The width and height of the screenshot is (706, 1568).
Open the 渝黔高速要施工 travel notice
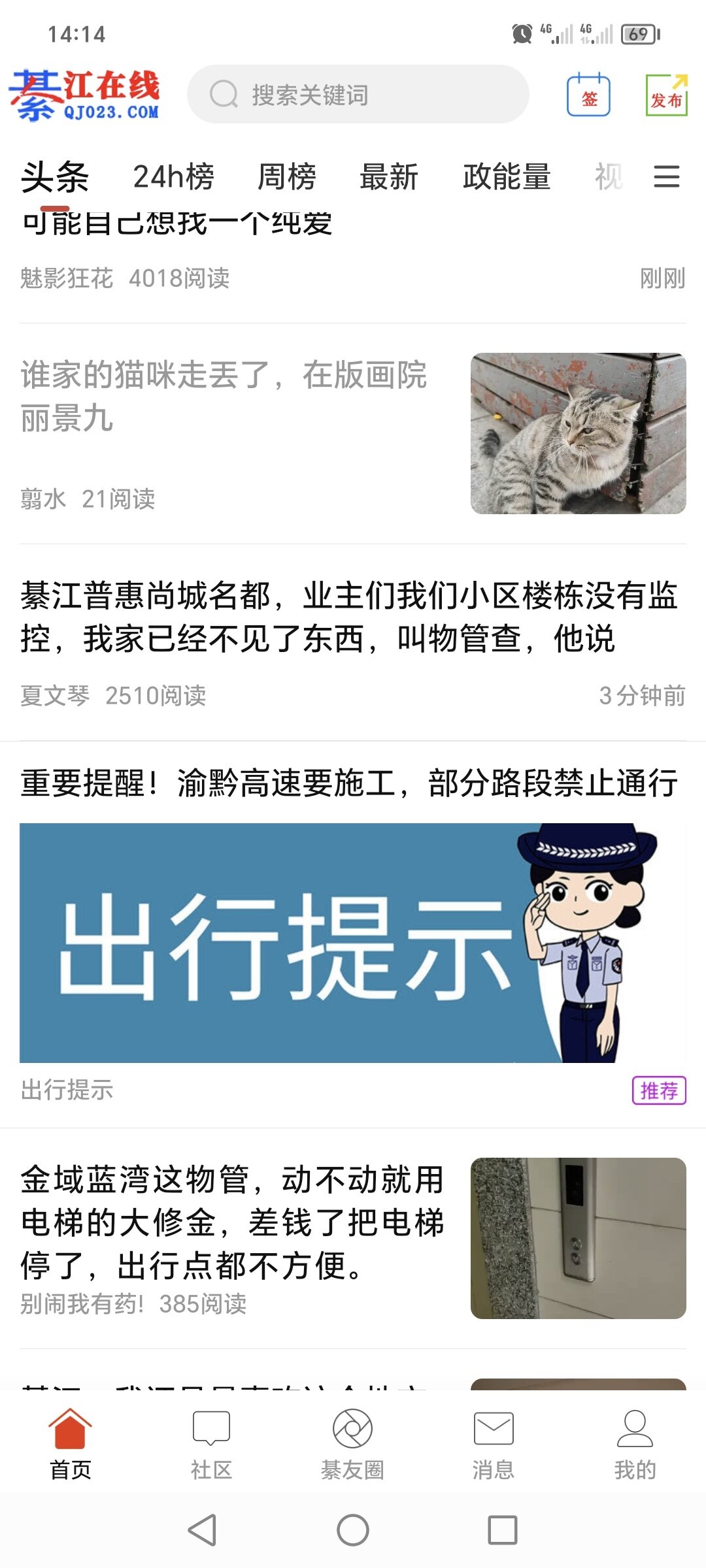click(x=350, y=783)
